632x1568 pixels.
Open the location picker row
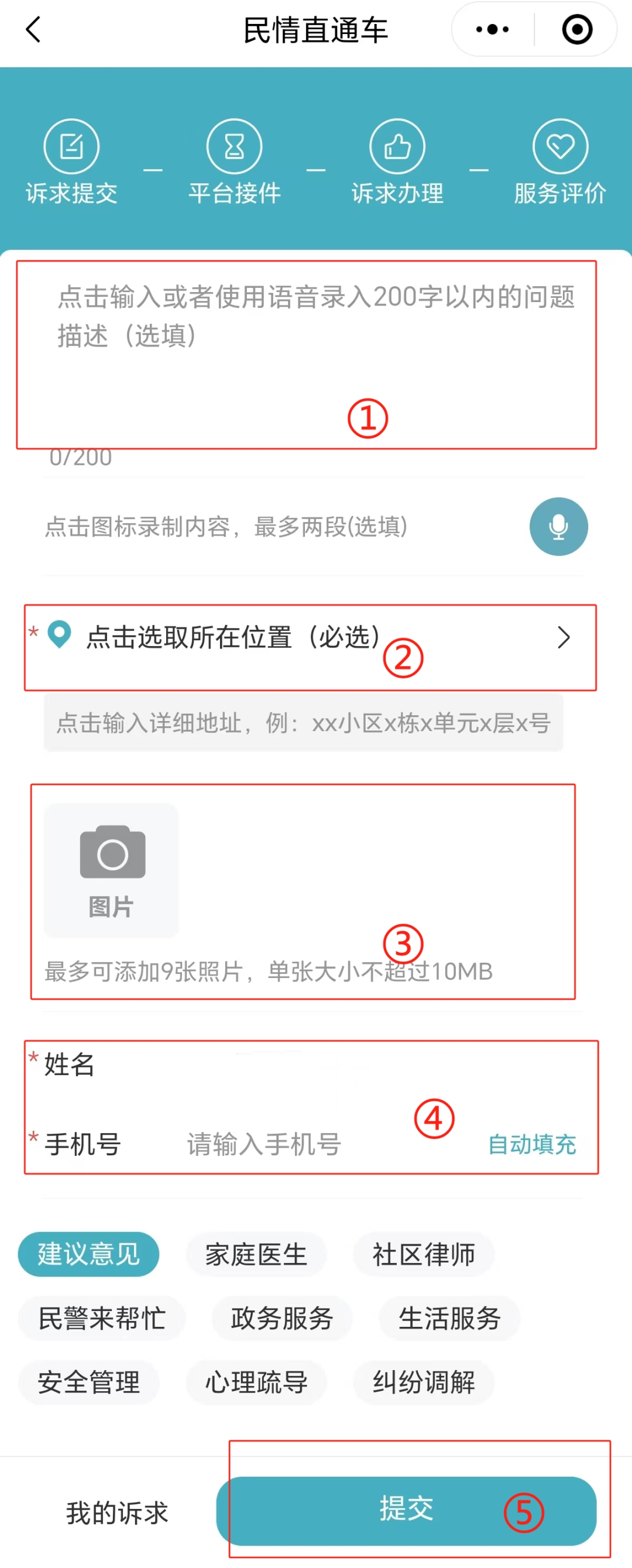[311, 637]
